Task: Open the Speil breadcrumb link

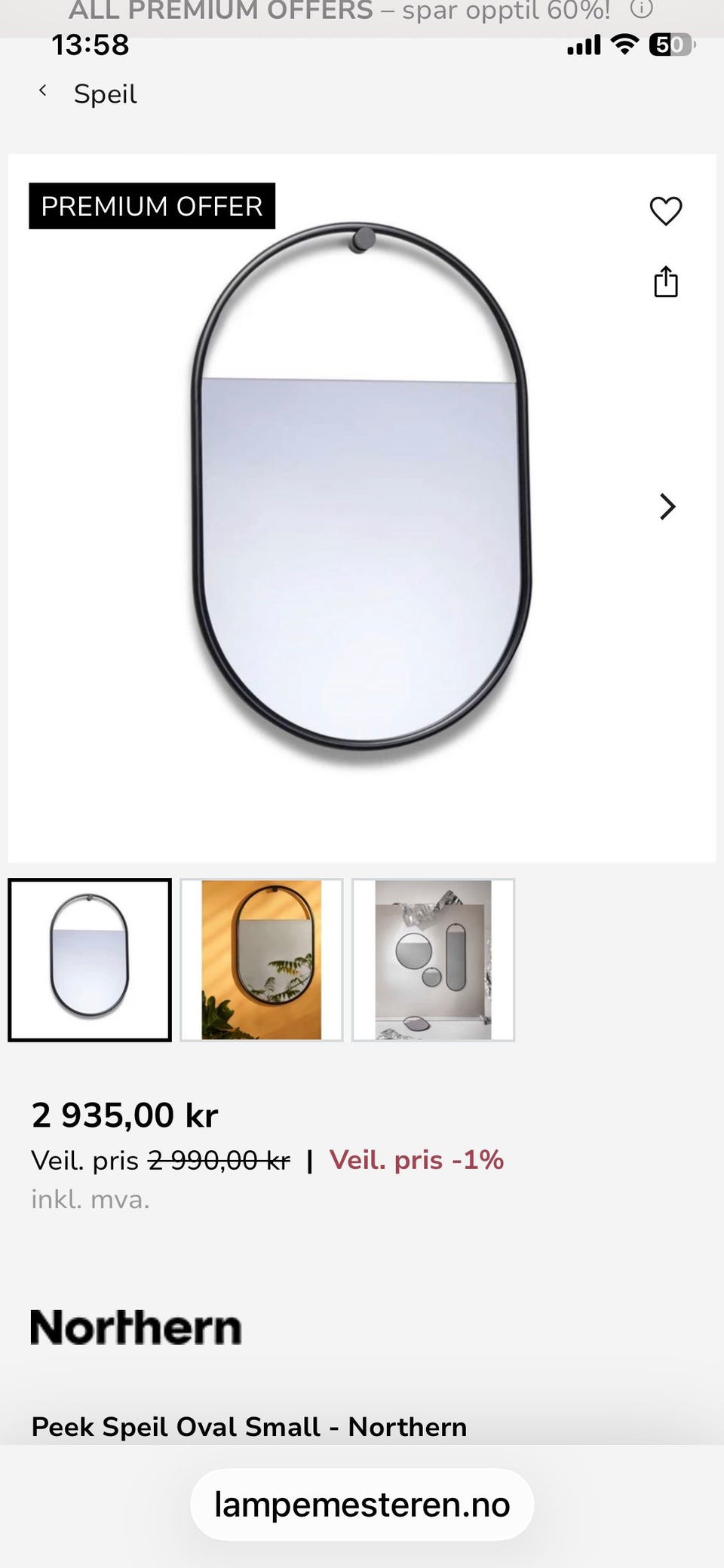Action: pyautogui.click(x=105, y=93)
